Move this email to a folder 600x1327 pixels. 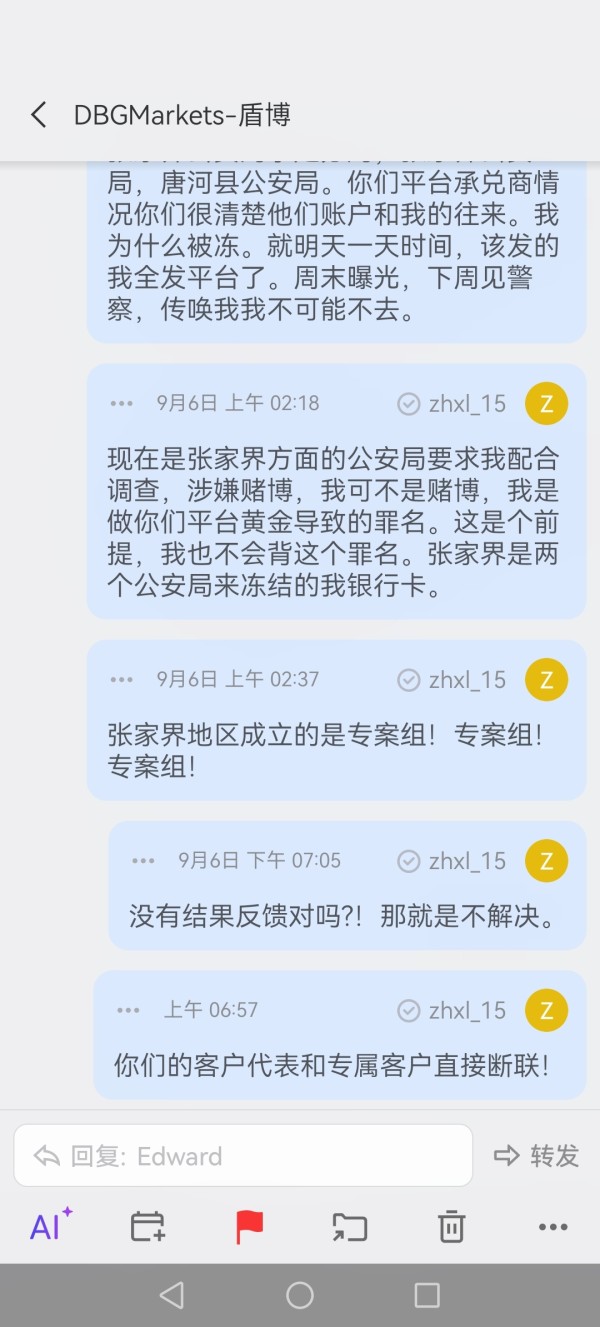pyautogui.click(x=350, y=1226)
